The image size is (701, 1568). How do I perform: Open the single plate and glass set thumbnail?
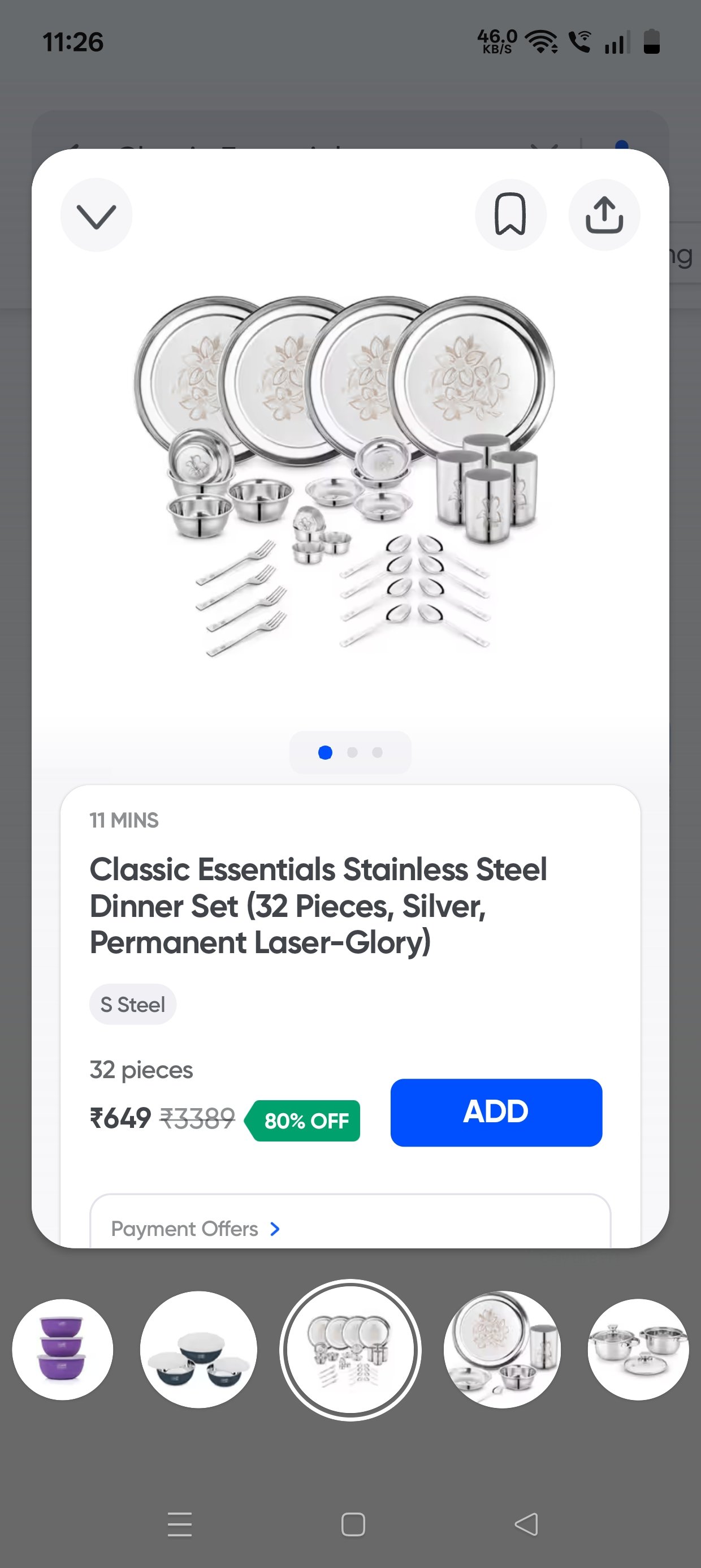pyautogui.click(x=501, y=1349)
